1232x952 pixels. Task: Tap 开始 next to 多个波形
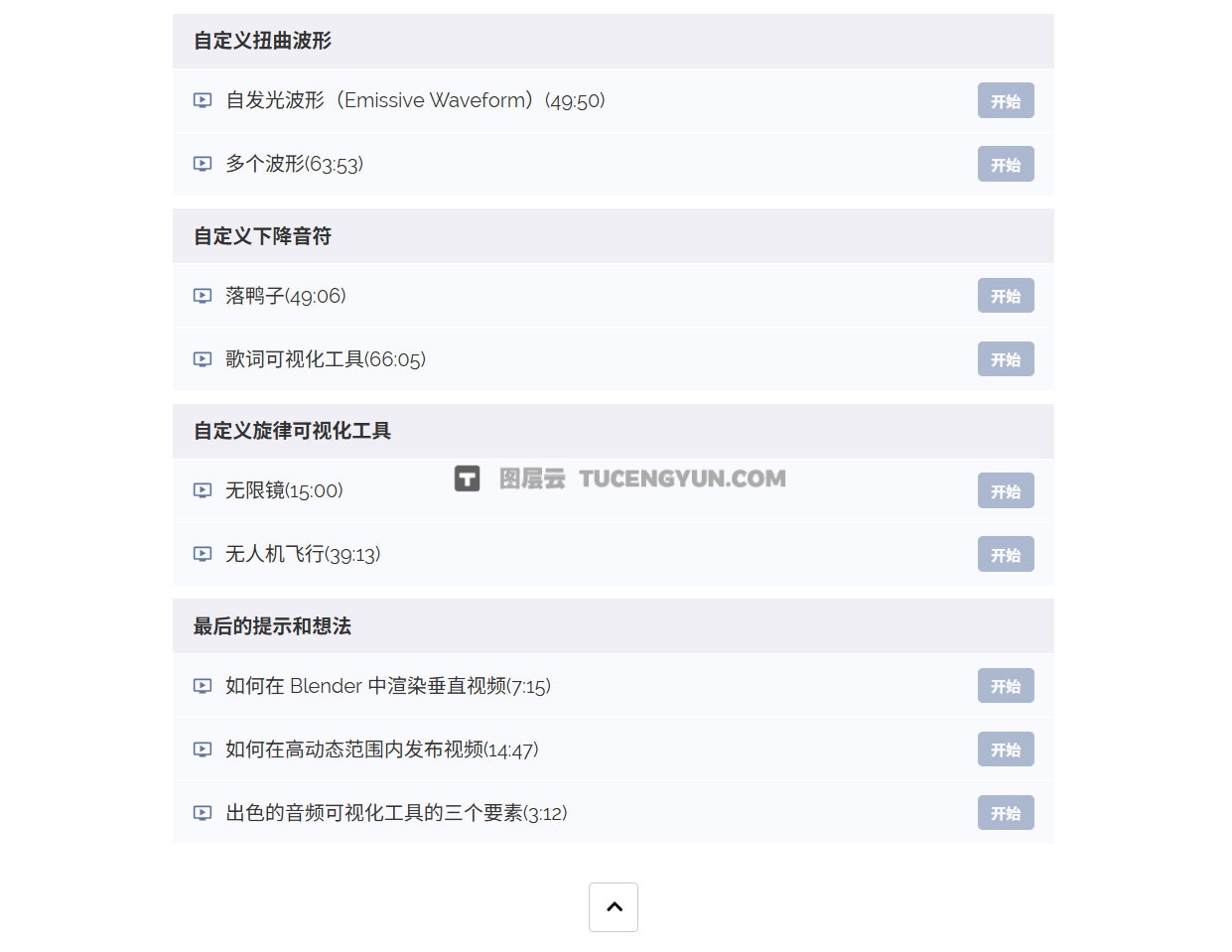pyautogui.click(x=1005, y=165)
